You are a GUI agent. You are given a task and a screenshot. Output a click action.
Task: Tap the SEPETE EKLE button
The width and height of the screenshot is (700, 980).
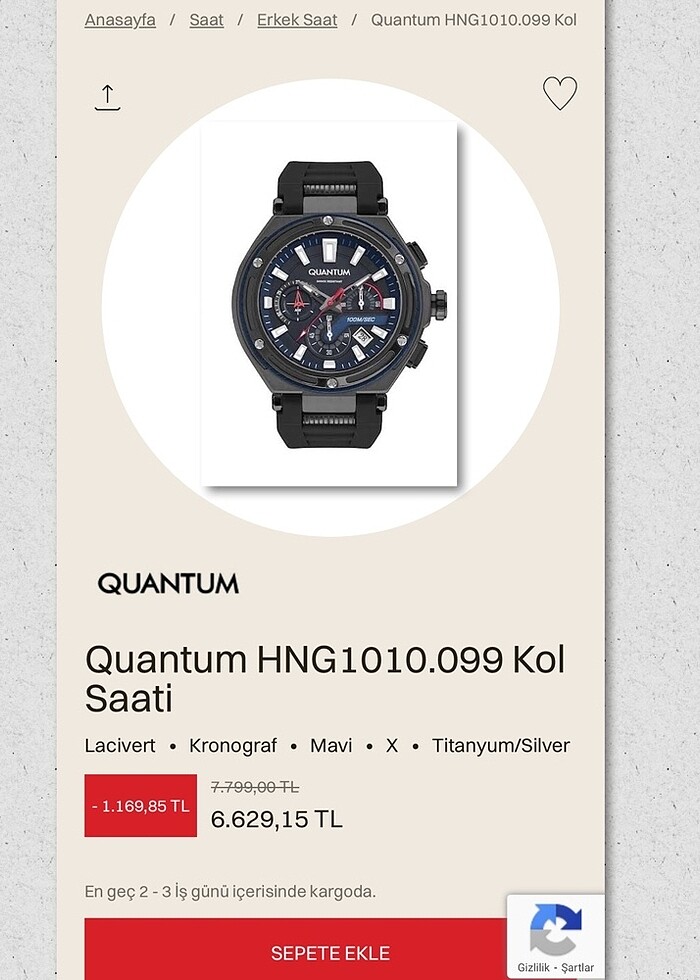click(x=330, y=953)
